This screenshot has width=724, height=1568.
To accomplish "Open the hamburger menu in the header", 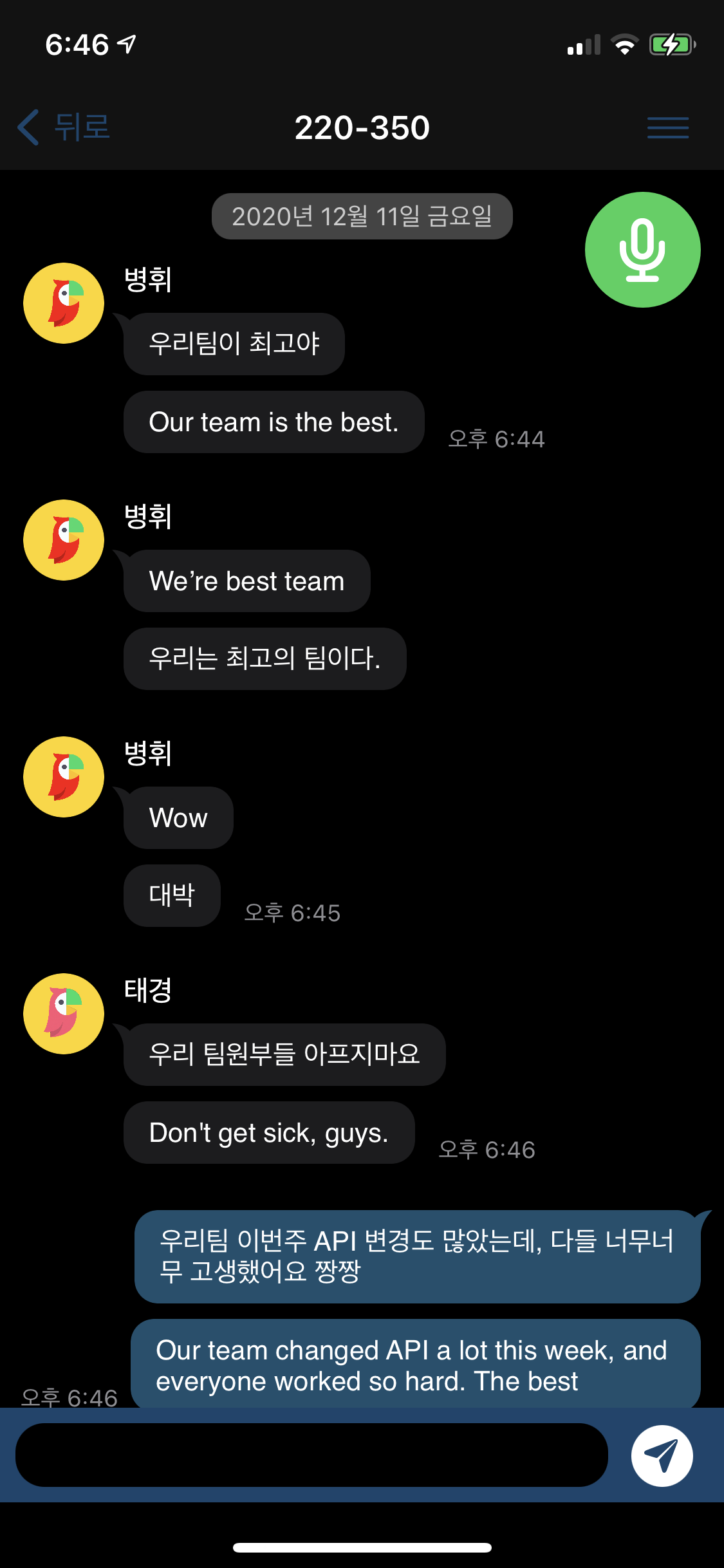I will tap(668, 127).
